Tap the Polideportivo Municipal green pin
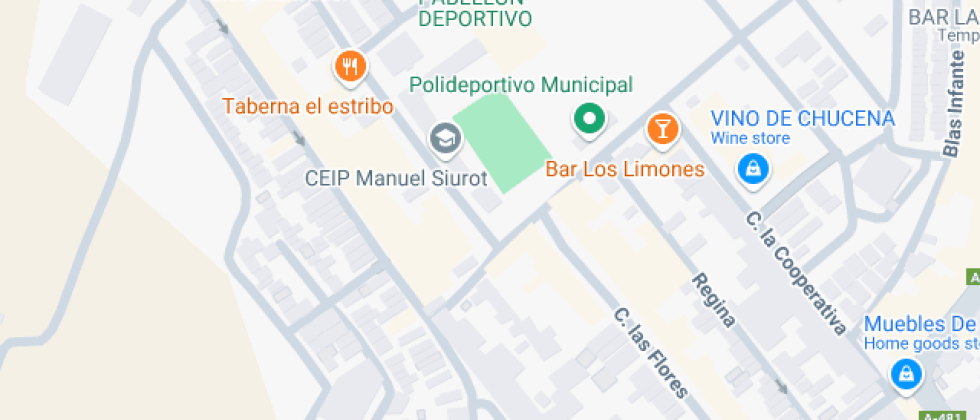This screenshot has width=980, height=420. click(590, 120)
